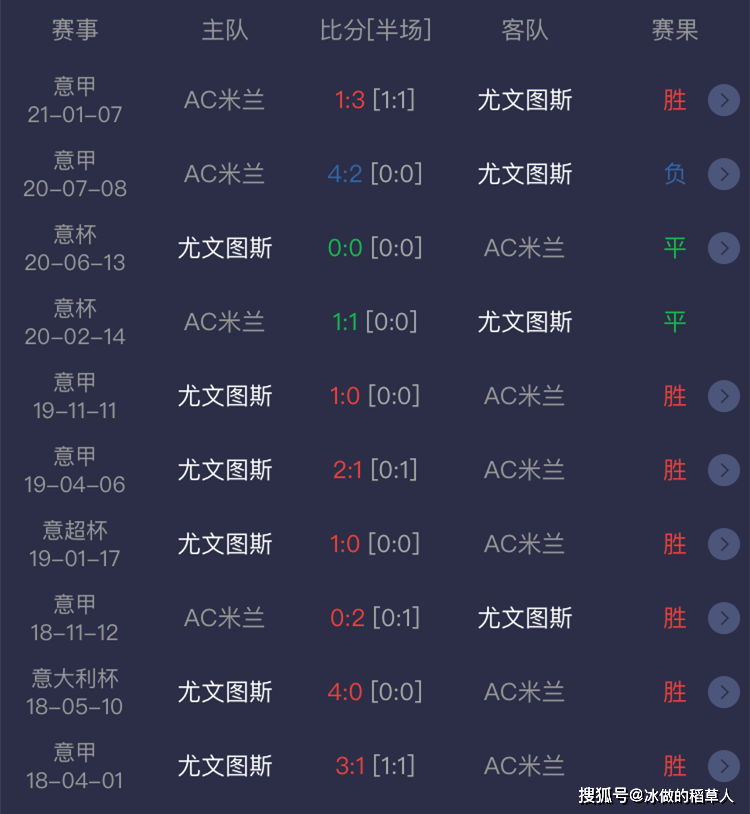Expand the 20-07-08 AC米兰 4:2 match
Viewport: 750px width, 814px height.
tap(723, 174)
